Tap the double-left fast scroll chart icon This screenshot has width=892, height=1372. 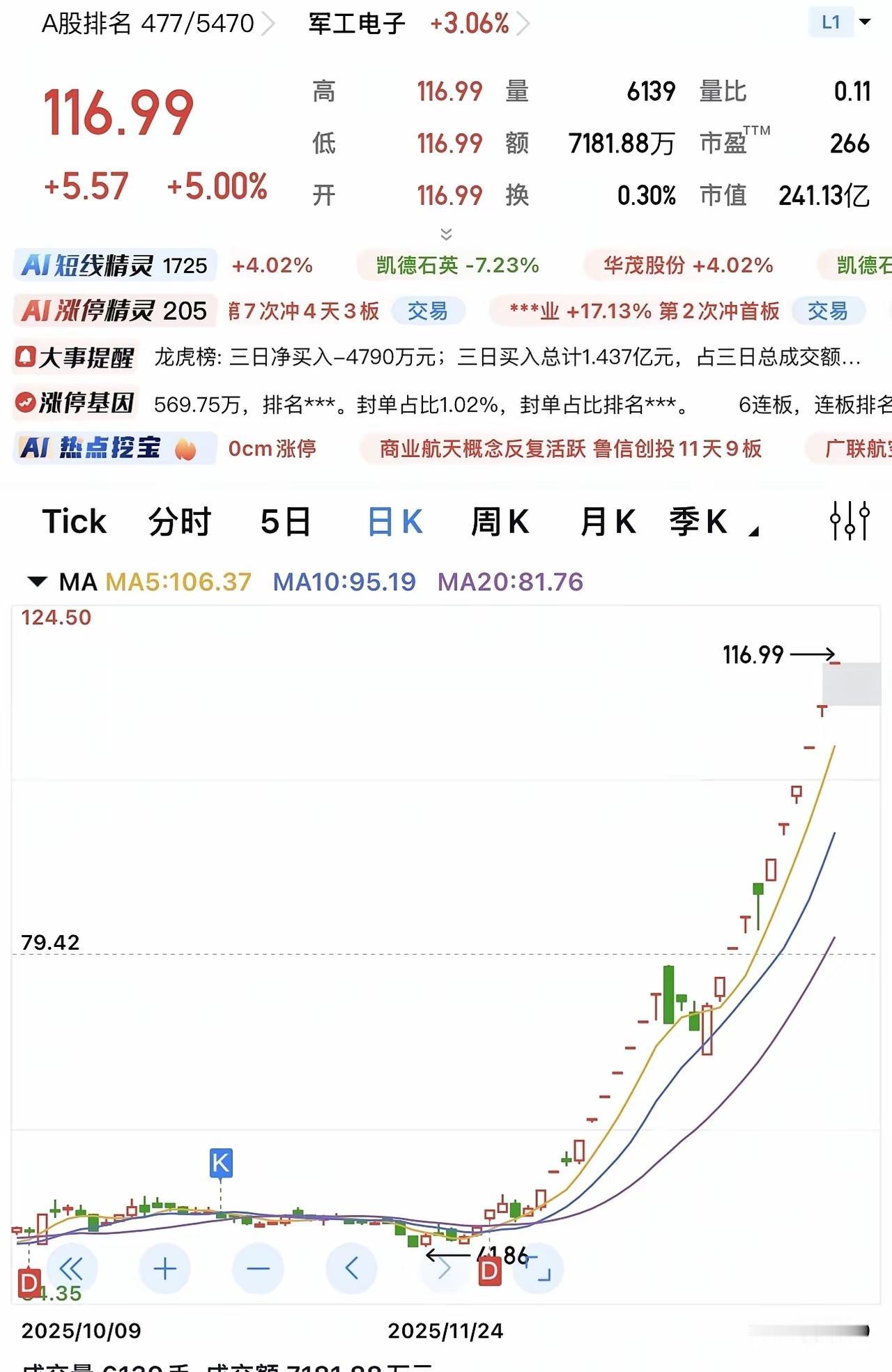[x=73, y=1268]
